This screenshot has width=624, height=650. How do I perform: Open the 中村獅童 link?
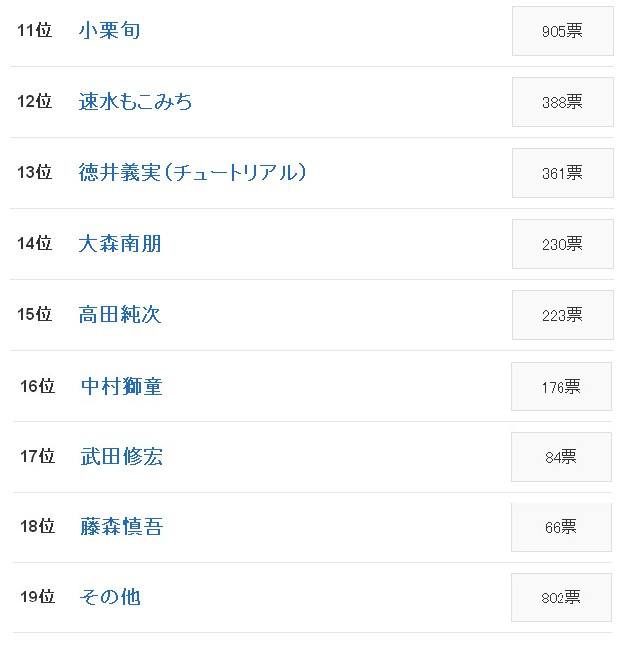tap(121, 386)
